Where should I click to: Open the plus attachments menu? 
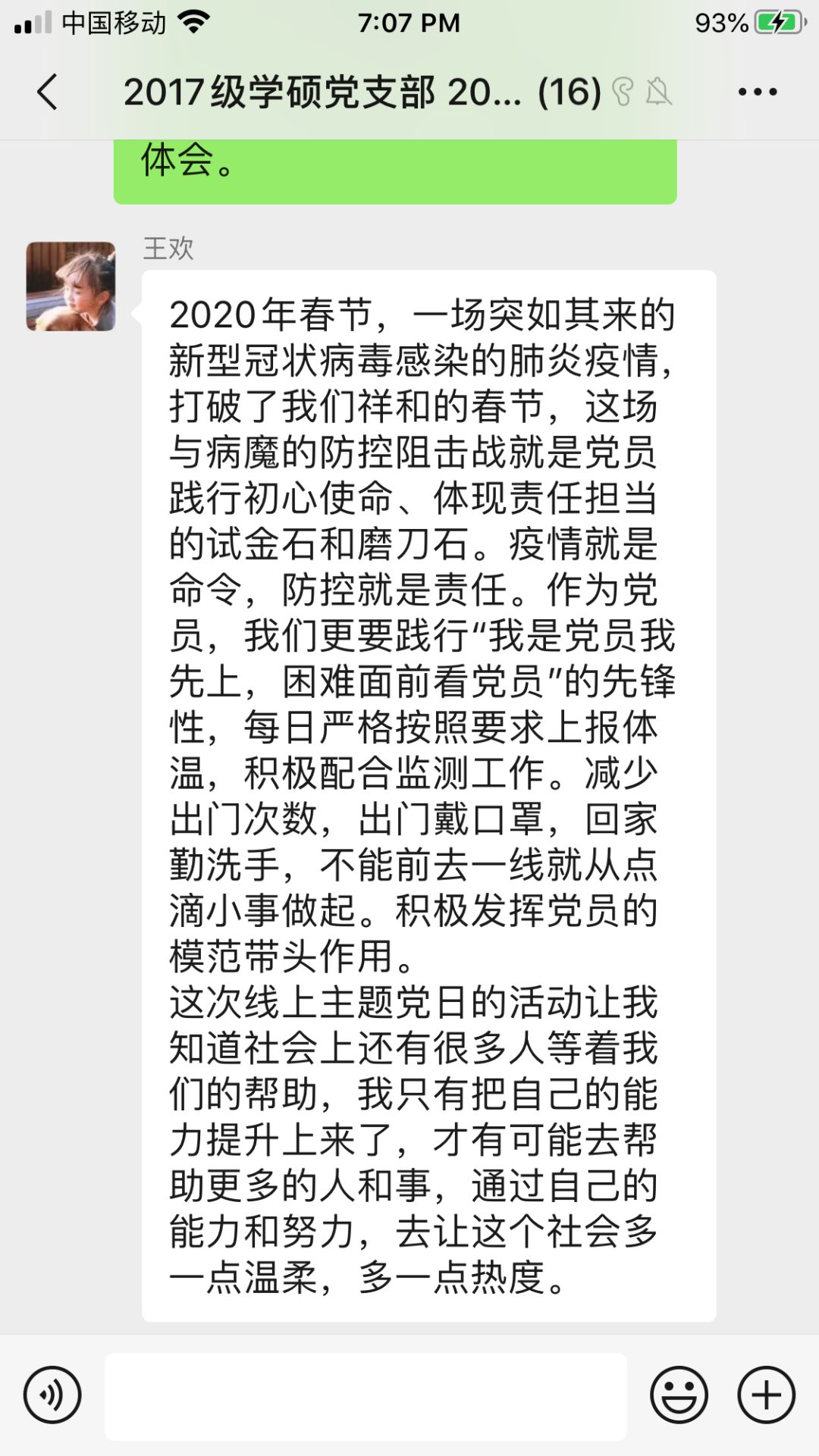(x=766, y=1395)
